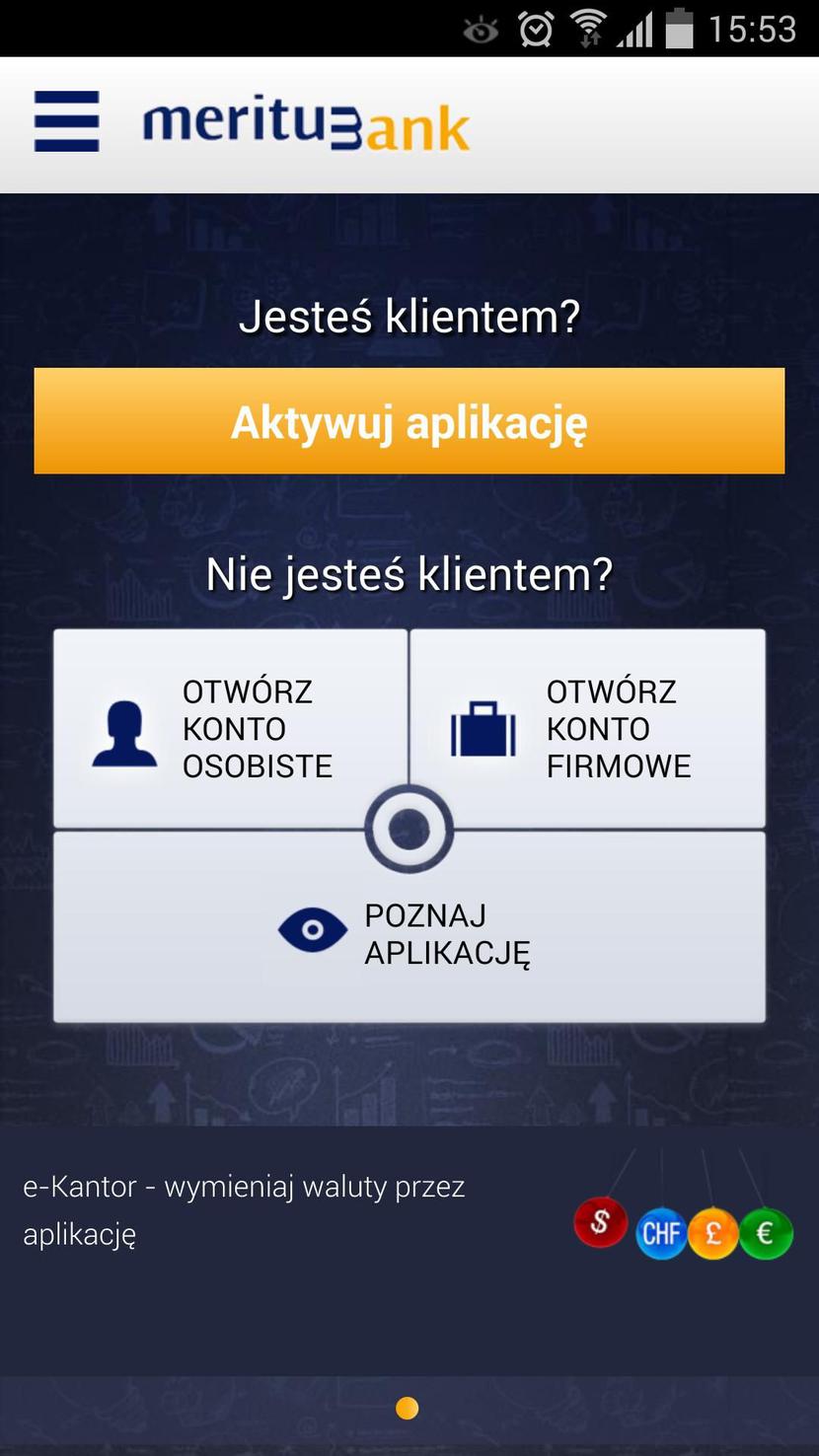
Task: Open the hamburger drawer menu
Action: click(66, 121)
